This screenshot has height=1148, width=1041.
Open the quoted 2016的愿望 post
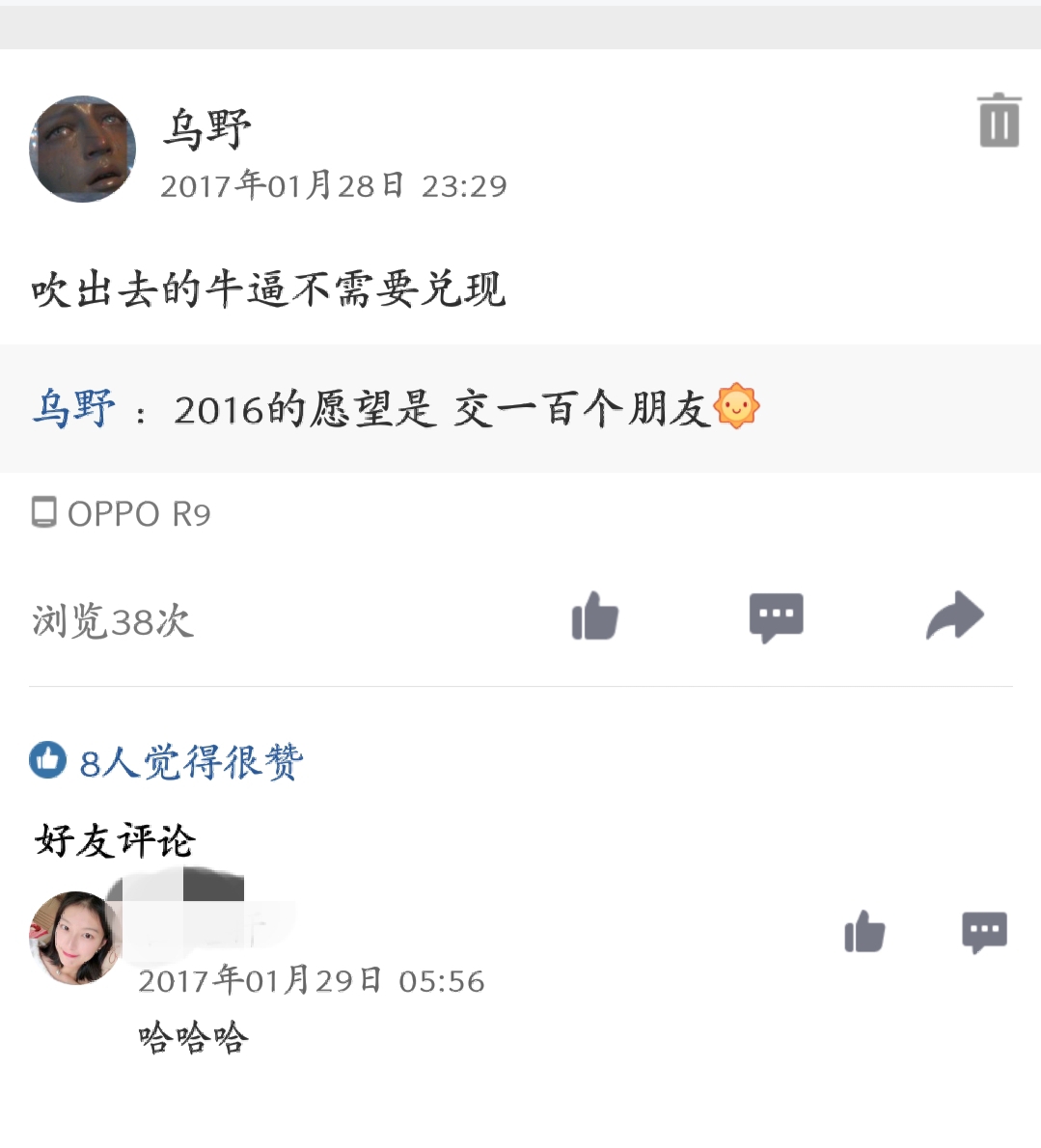coord(463,409)
